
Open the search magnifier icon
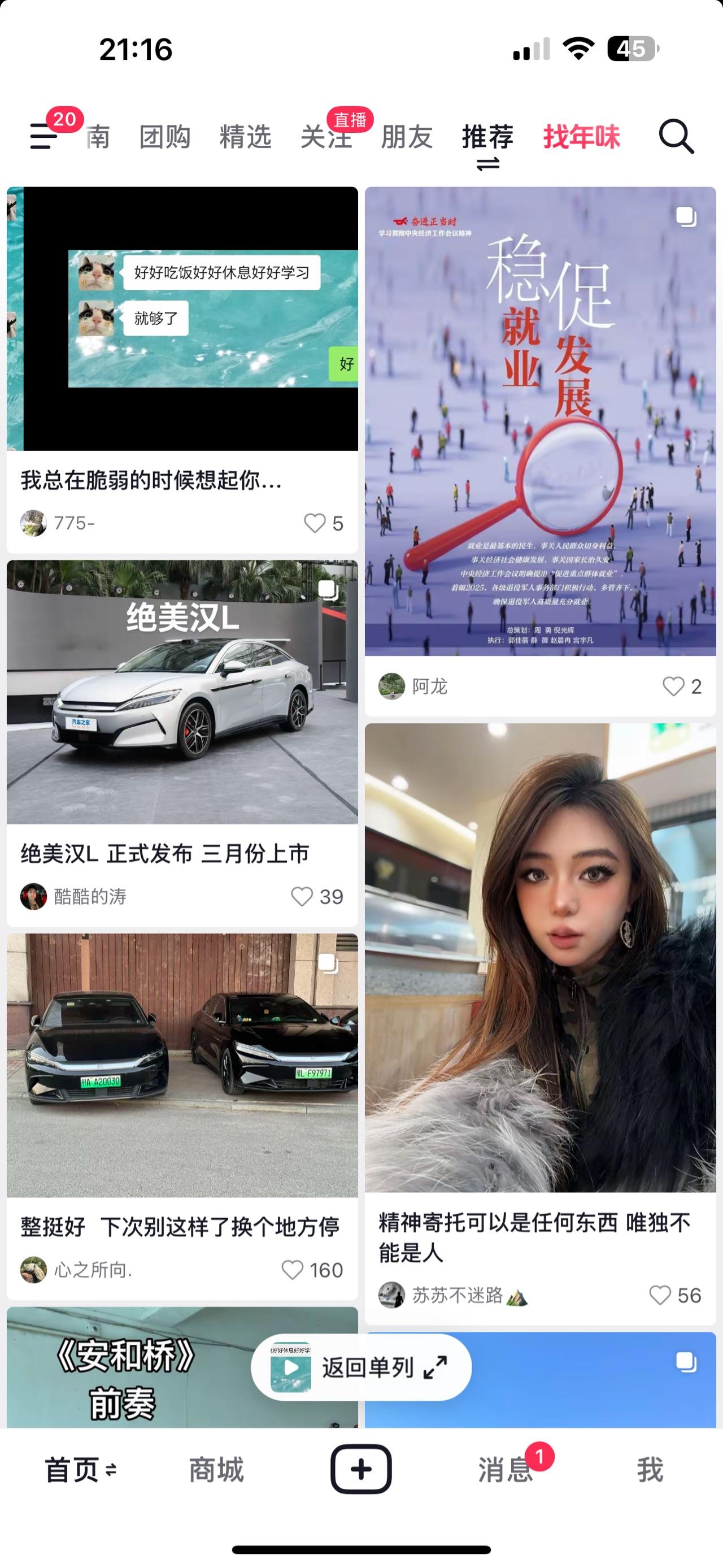[x=676, y=137]
